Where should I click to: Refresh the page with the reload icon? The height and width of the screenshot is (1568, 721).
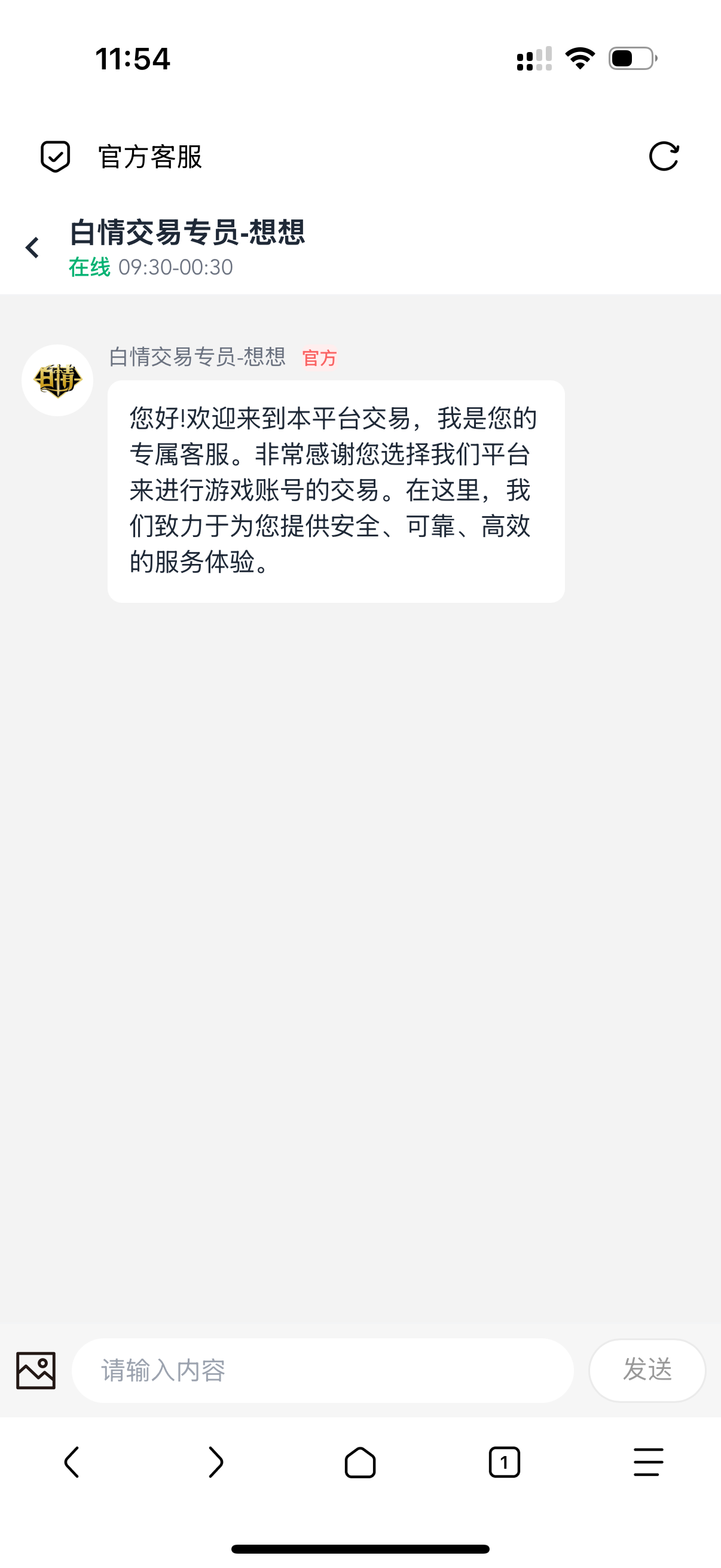pyautogui.click(x=663, y=157)
